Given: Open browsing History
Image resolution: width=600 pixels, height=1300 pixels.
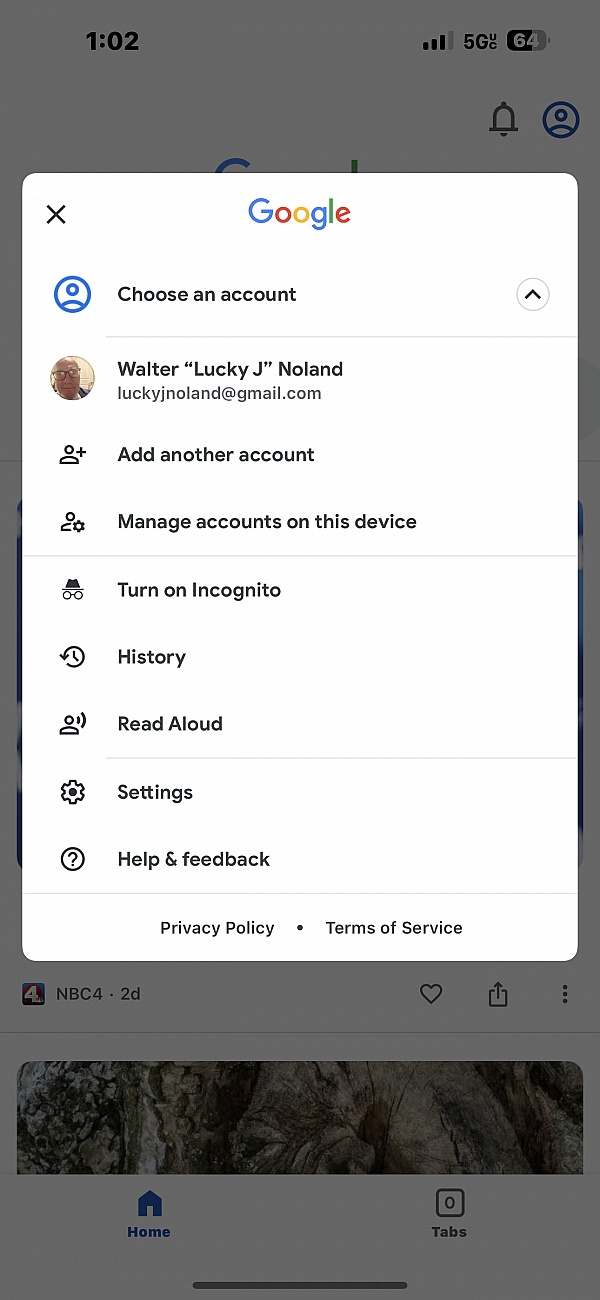Looking at the screenshot, I should click(300, 657).
